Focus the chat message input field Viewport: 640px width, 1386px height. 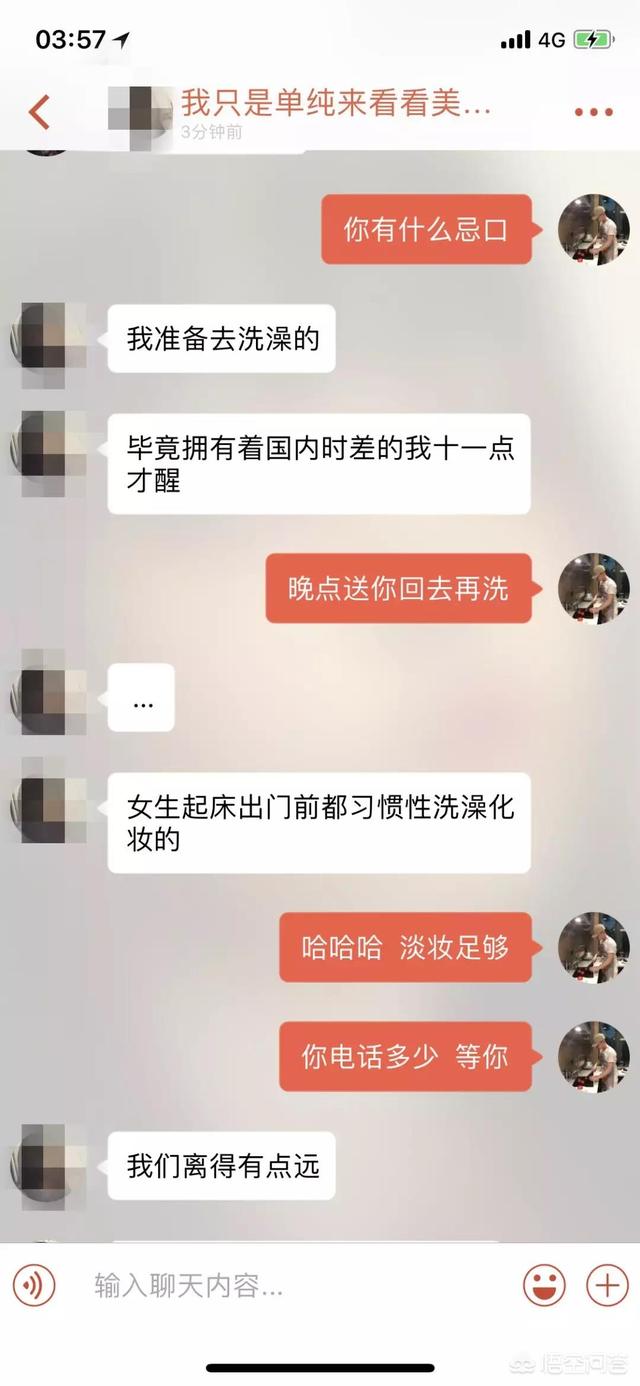pyautogui.click(x=290, y=1285)
